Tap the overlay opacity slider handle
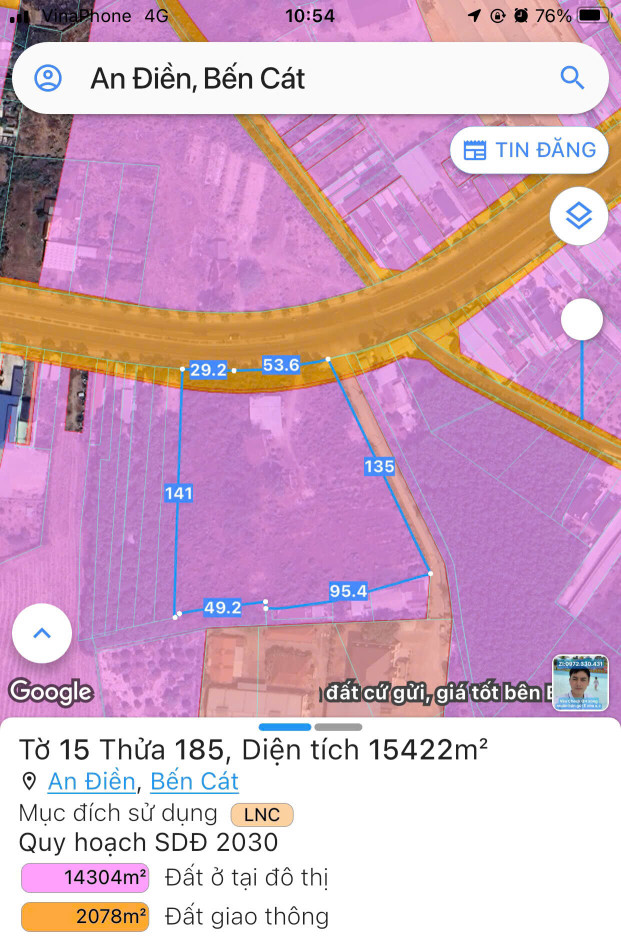The width and height of the screenshot is (621, 943). click(582, 320)
